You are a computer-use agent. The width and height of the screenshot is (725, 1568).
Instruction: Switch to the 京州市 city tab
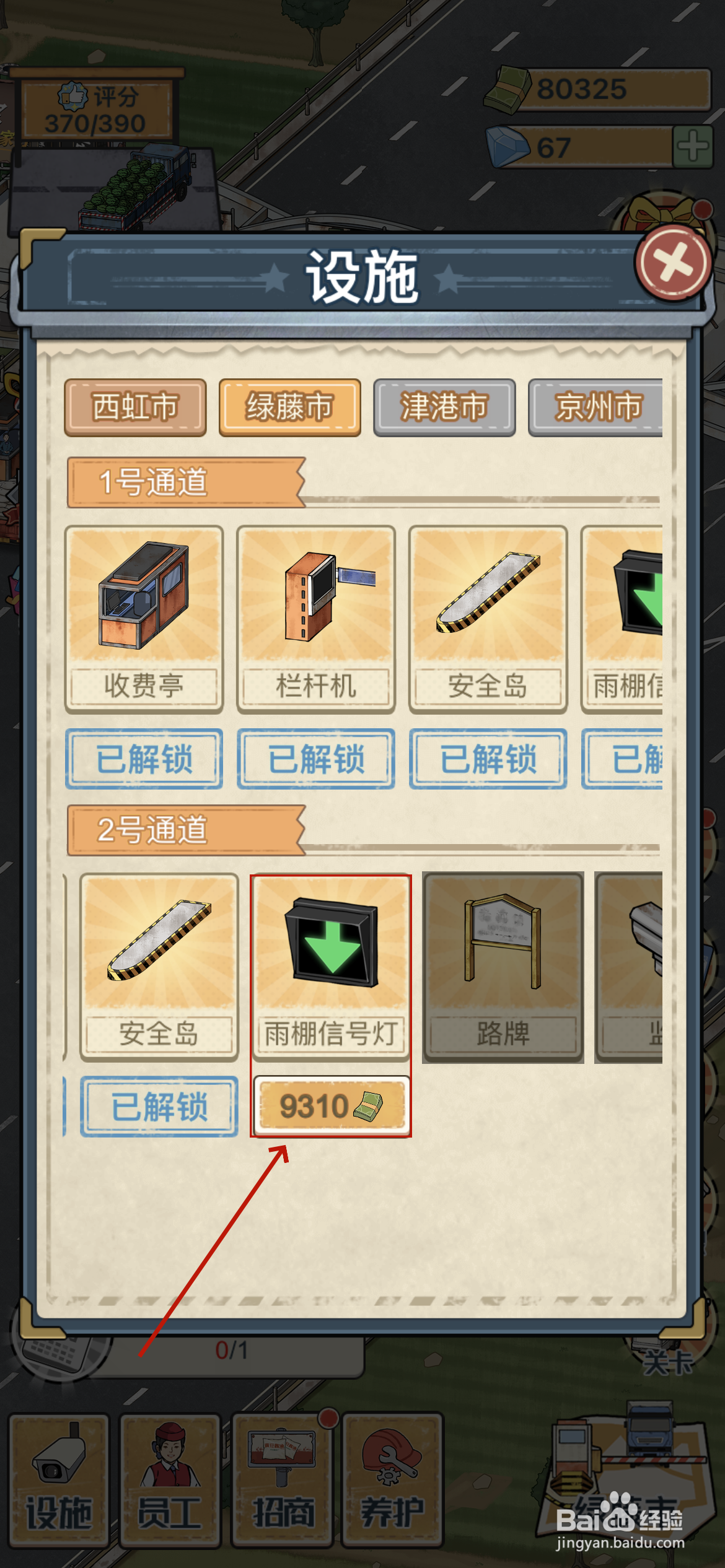(597, 408)
